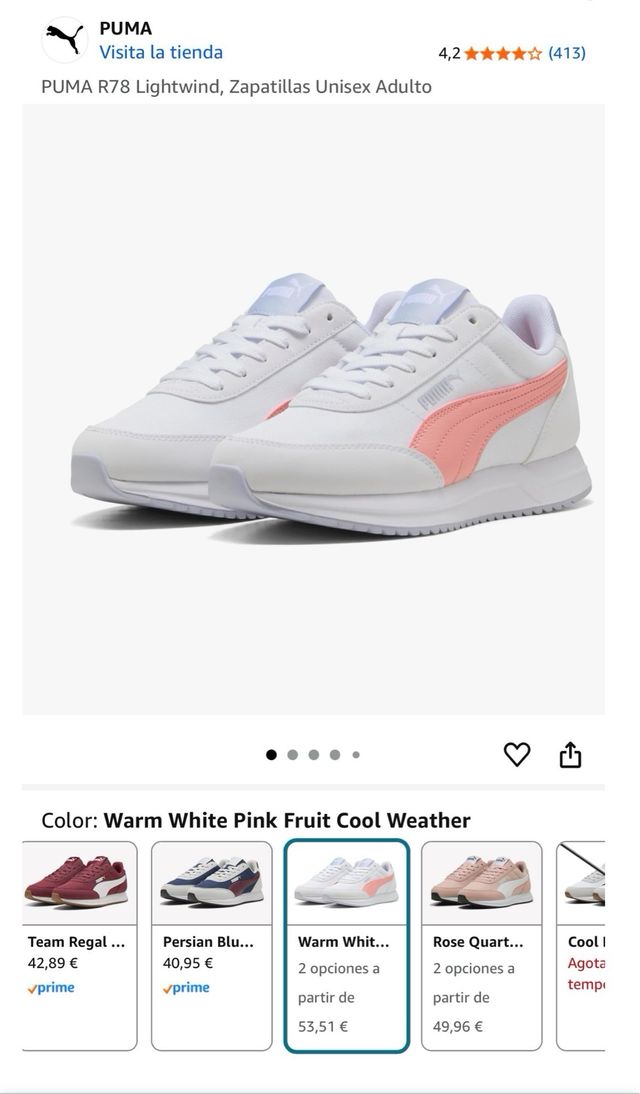
Task: Open the 413 customer ratings
Action: pyautogui.click(x=566, y=53)
